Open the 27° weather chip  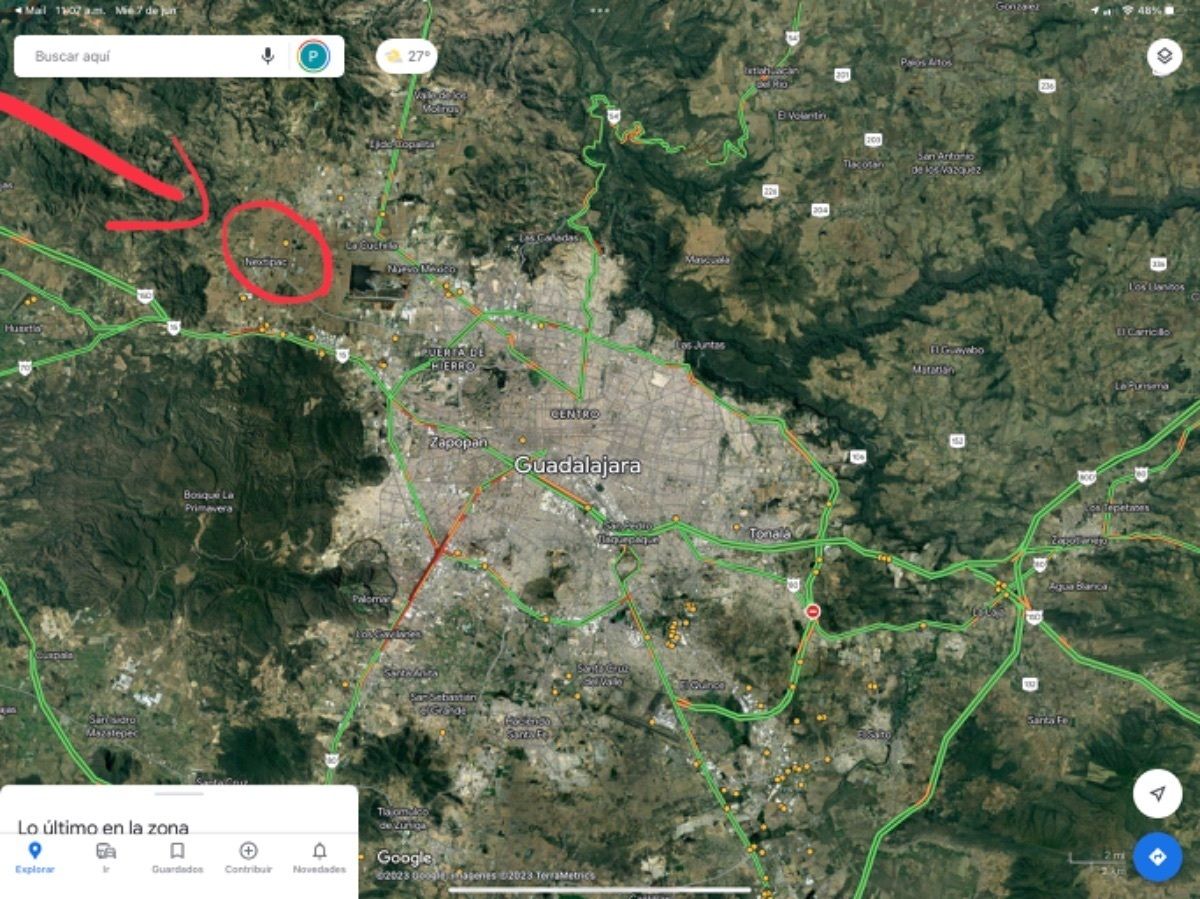coord(407,56)
